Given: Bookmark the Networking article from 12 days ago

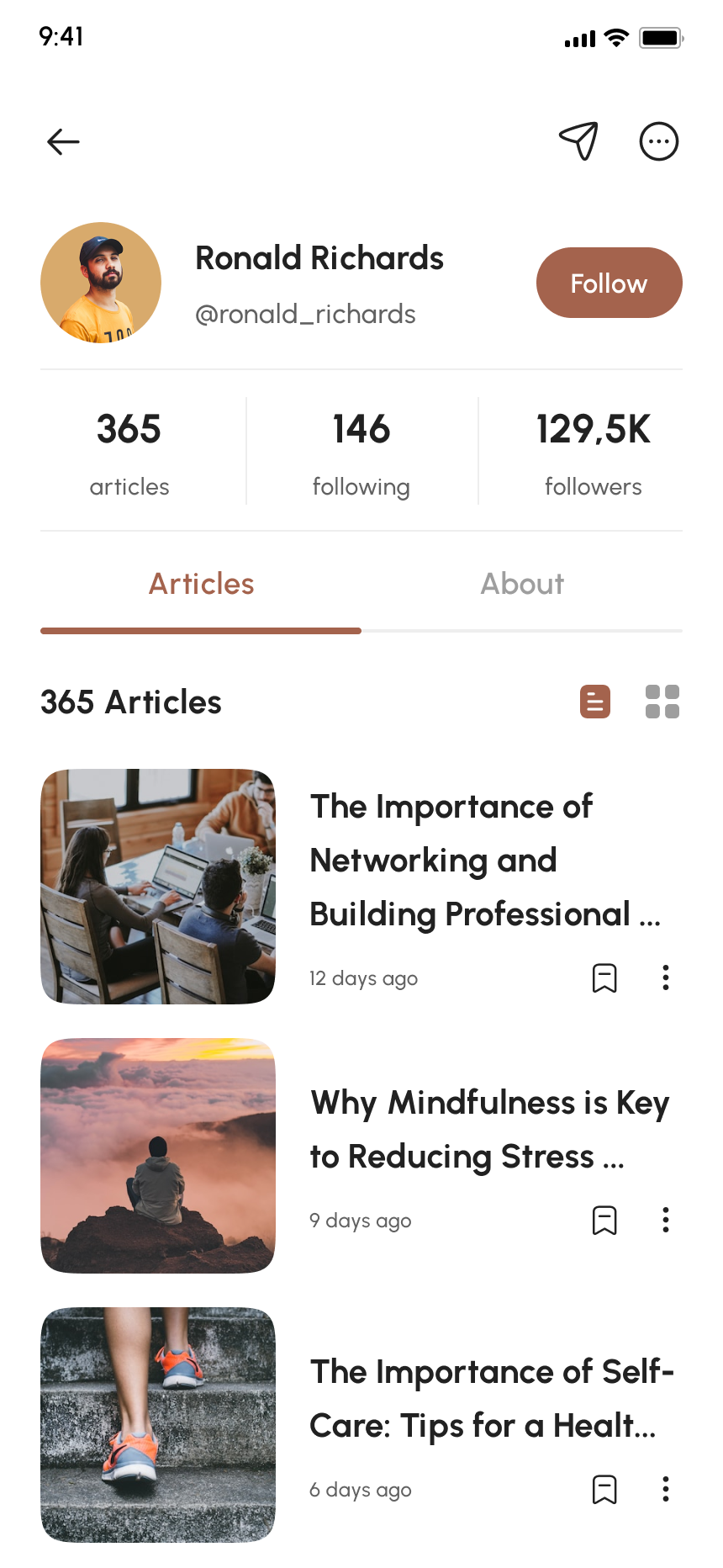Looking at the screenshot, I should [x=604, y=977].
